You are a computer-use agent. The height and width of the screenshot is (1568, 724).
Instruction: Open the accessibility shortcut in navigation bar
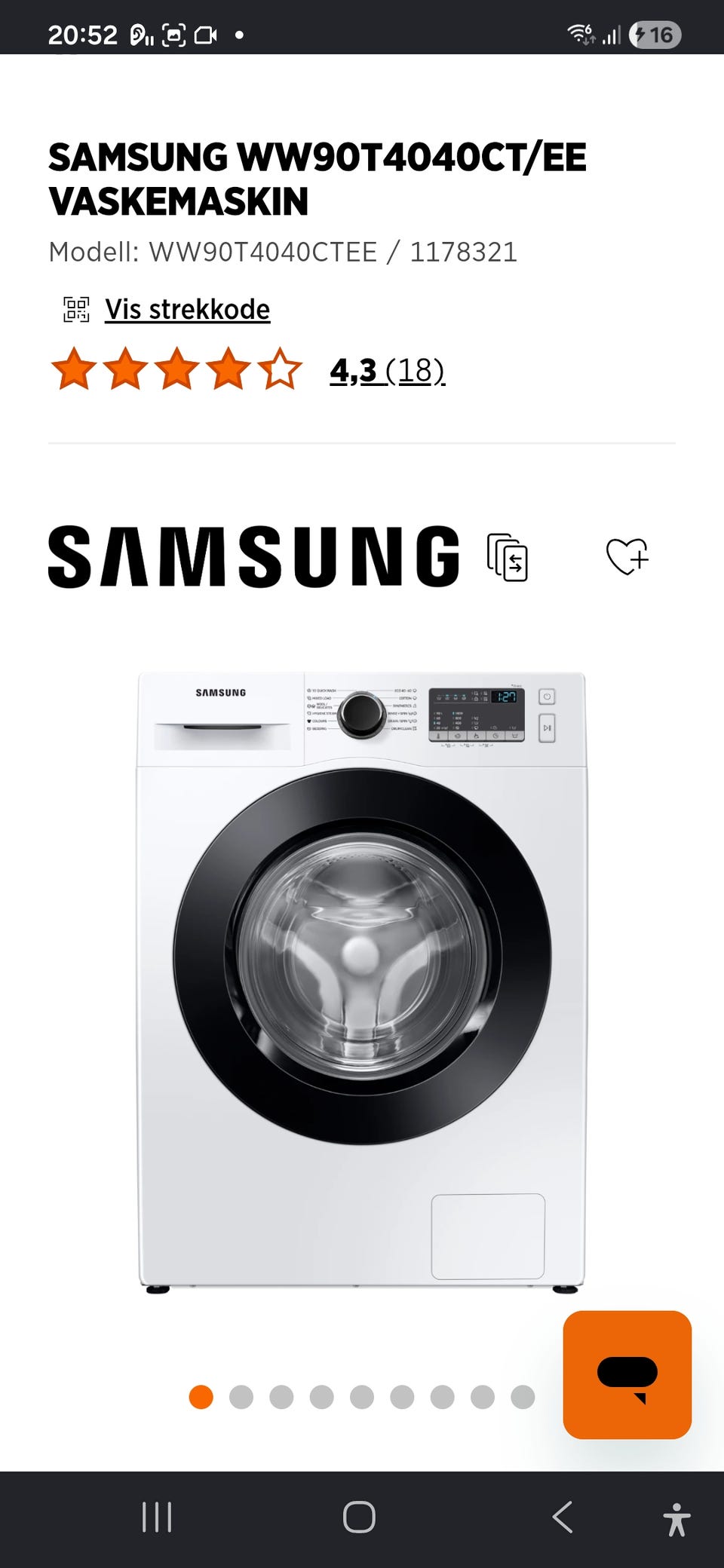676,1519
